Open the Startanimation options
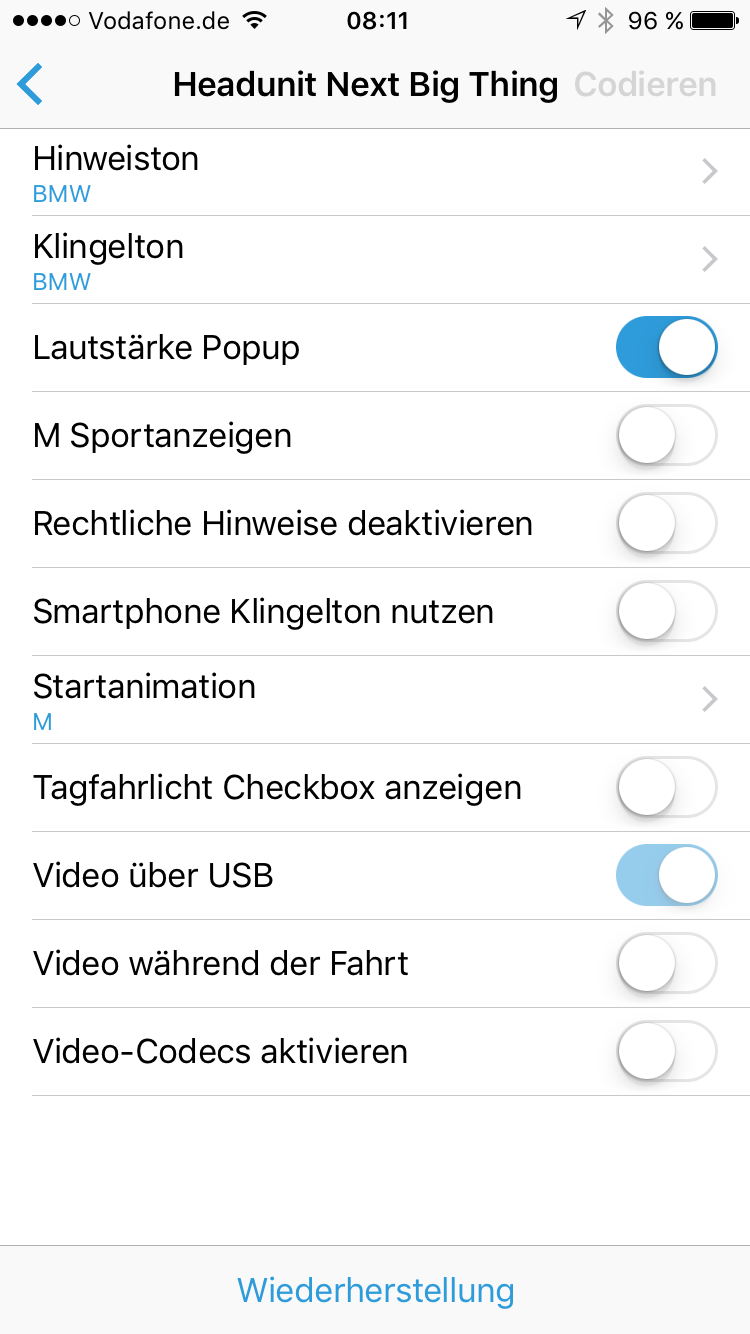This screenshot has height=1334, width=750. [x=375, y=700]
